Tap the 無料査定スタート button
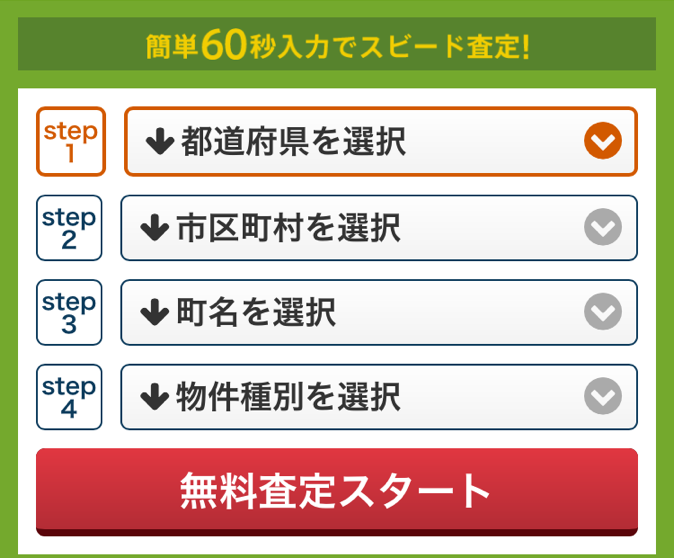The image size is (674, 558). tap(336, 490)
